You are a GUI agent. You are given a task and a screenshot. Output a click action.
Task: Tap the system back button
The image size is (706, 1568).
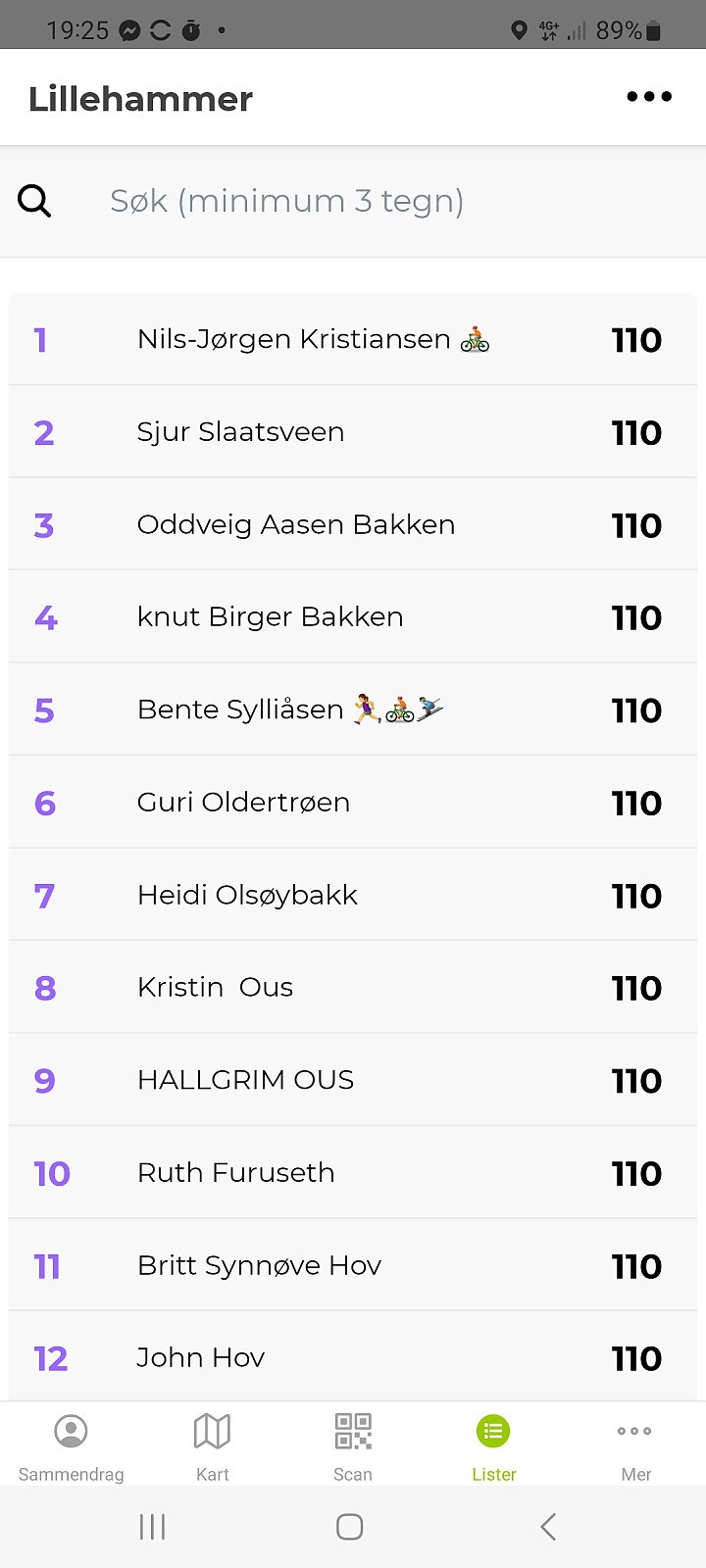[548, 1526]
